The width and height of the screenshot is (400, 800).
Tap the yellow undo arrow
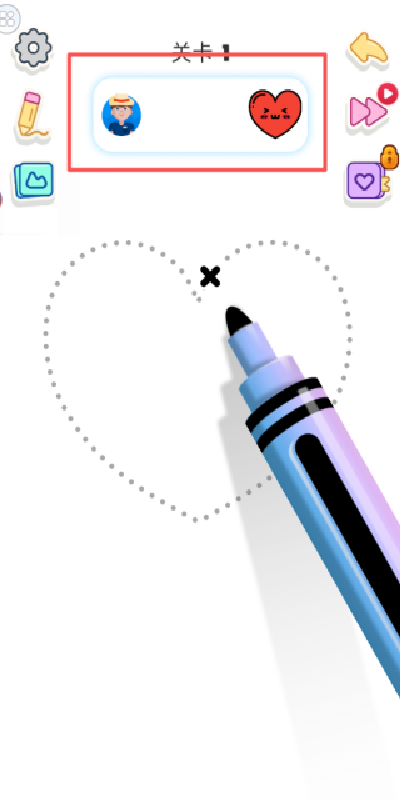tap(368, 48)
